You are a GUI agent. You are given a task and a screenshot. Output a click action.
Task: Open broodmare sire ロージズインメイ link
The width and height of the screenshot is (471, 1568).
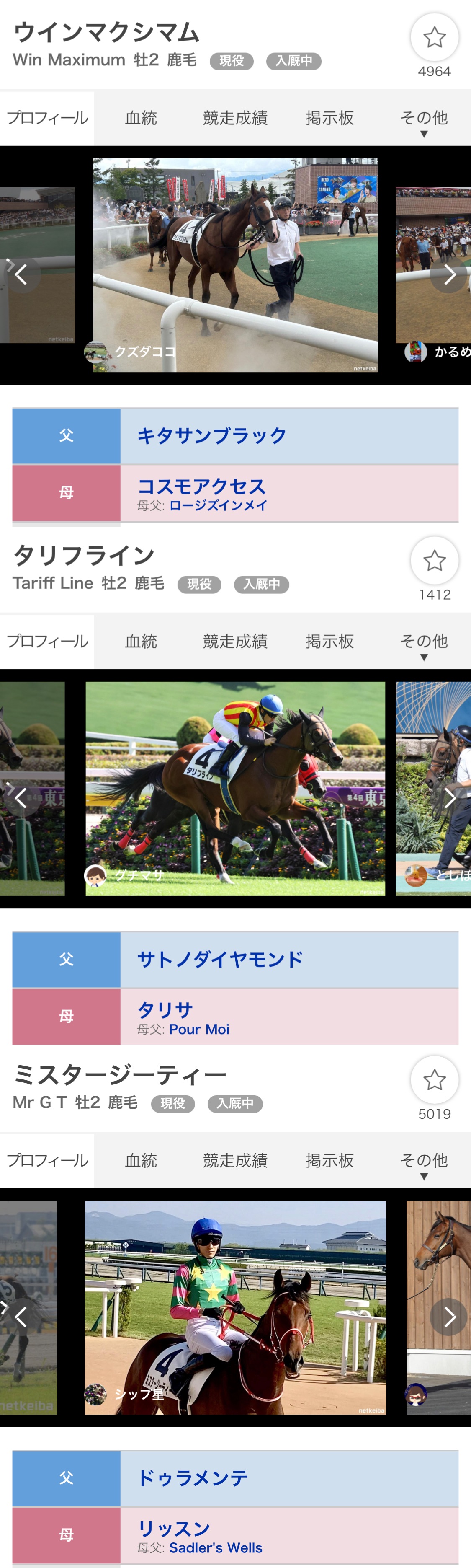[x=218, y=505]
